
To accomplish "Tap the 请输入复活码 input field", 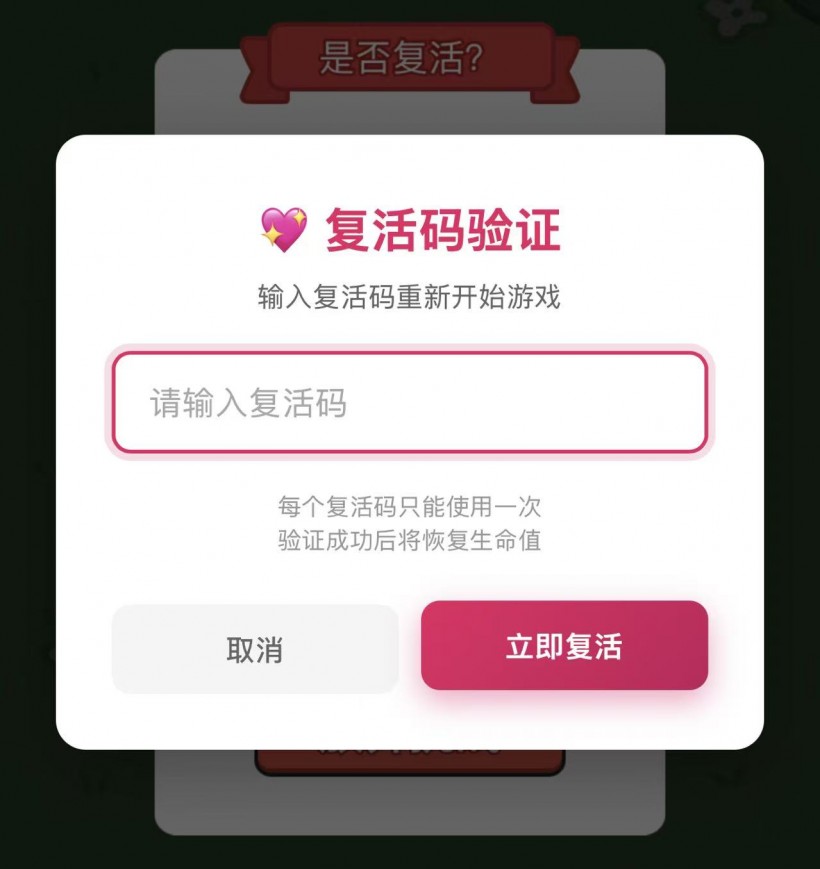I will pos(409,402).
